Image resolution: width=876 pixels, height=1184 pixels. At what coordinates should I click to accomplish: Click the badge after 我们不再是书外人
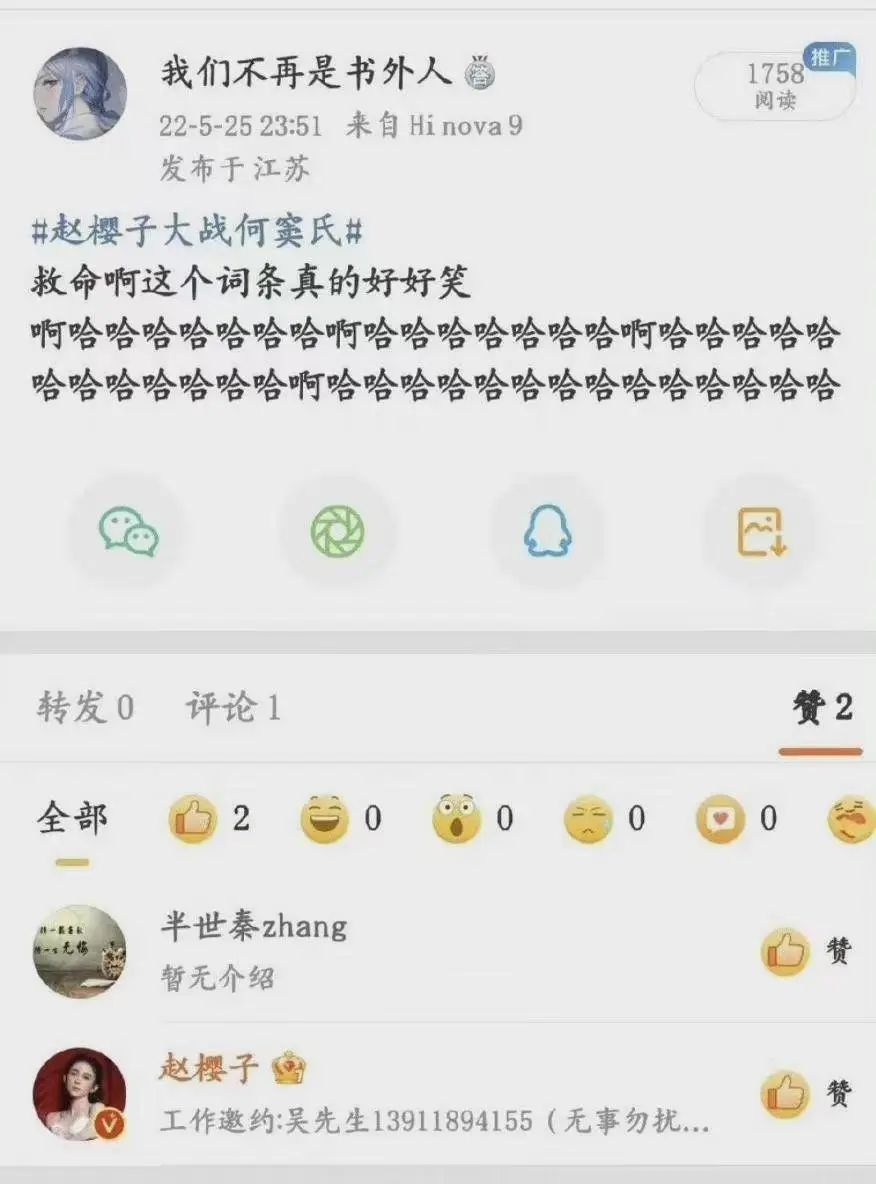[479, 74]
